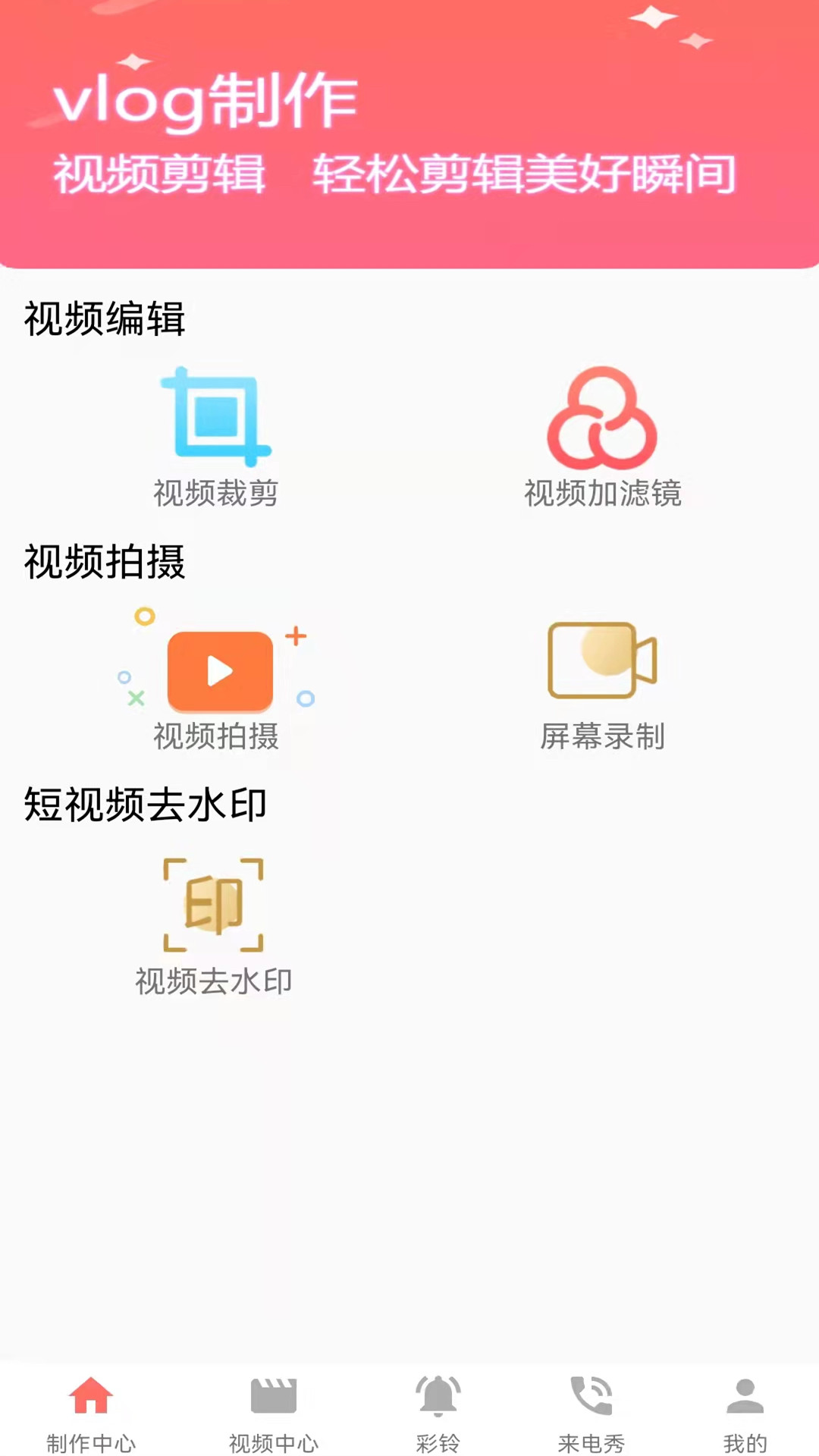The height and width of the screenshot is (1456, 819).
Task: Select the 制作中心 home tab icon
Action: [89, 1399]
